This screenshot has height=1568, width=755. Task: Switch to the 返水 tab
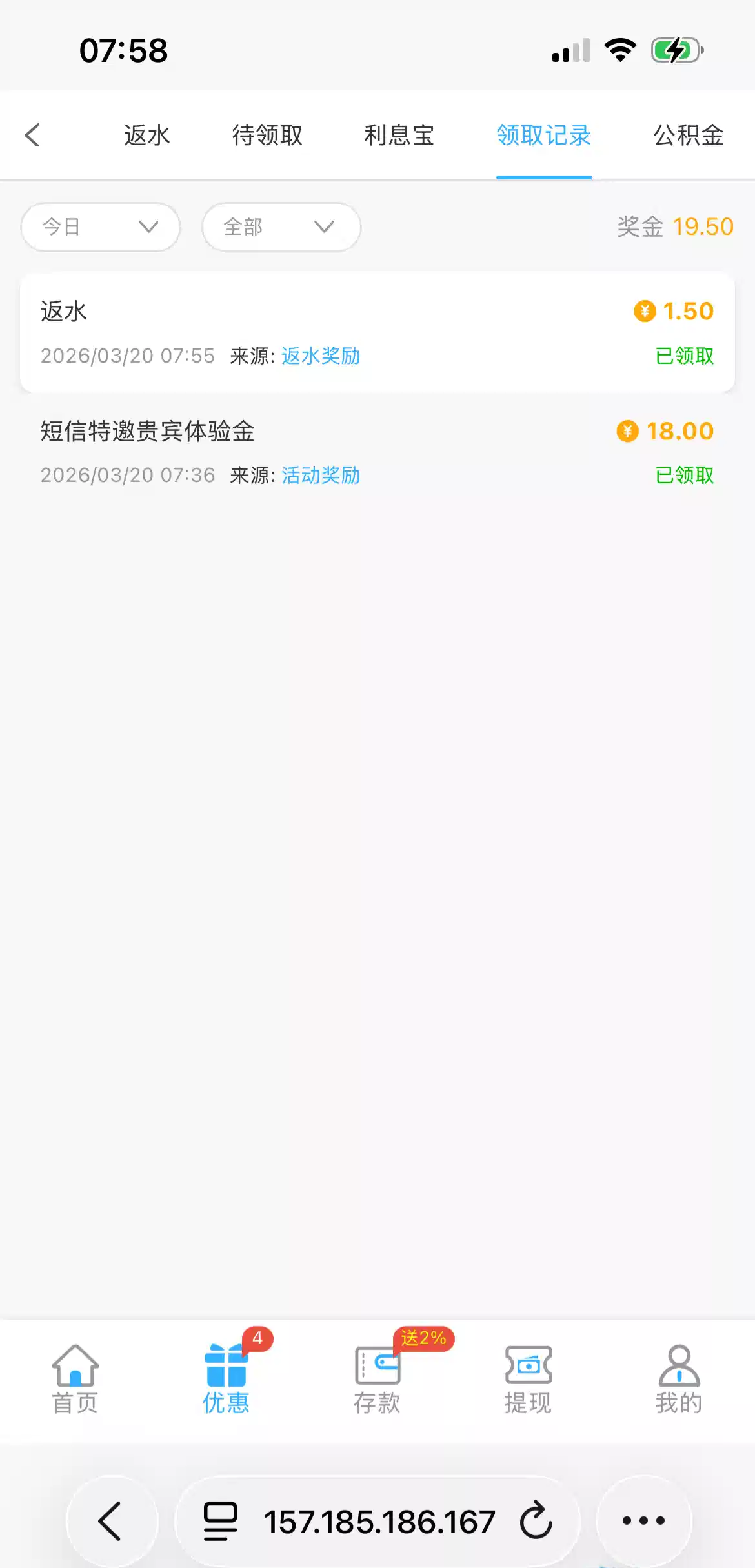pos(146,136)
